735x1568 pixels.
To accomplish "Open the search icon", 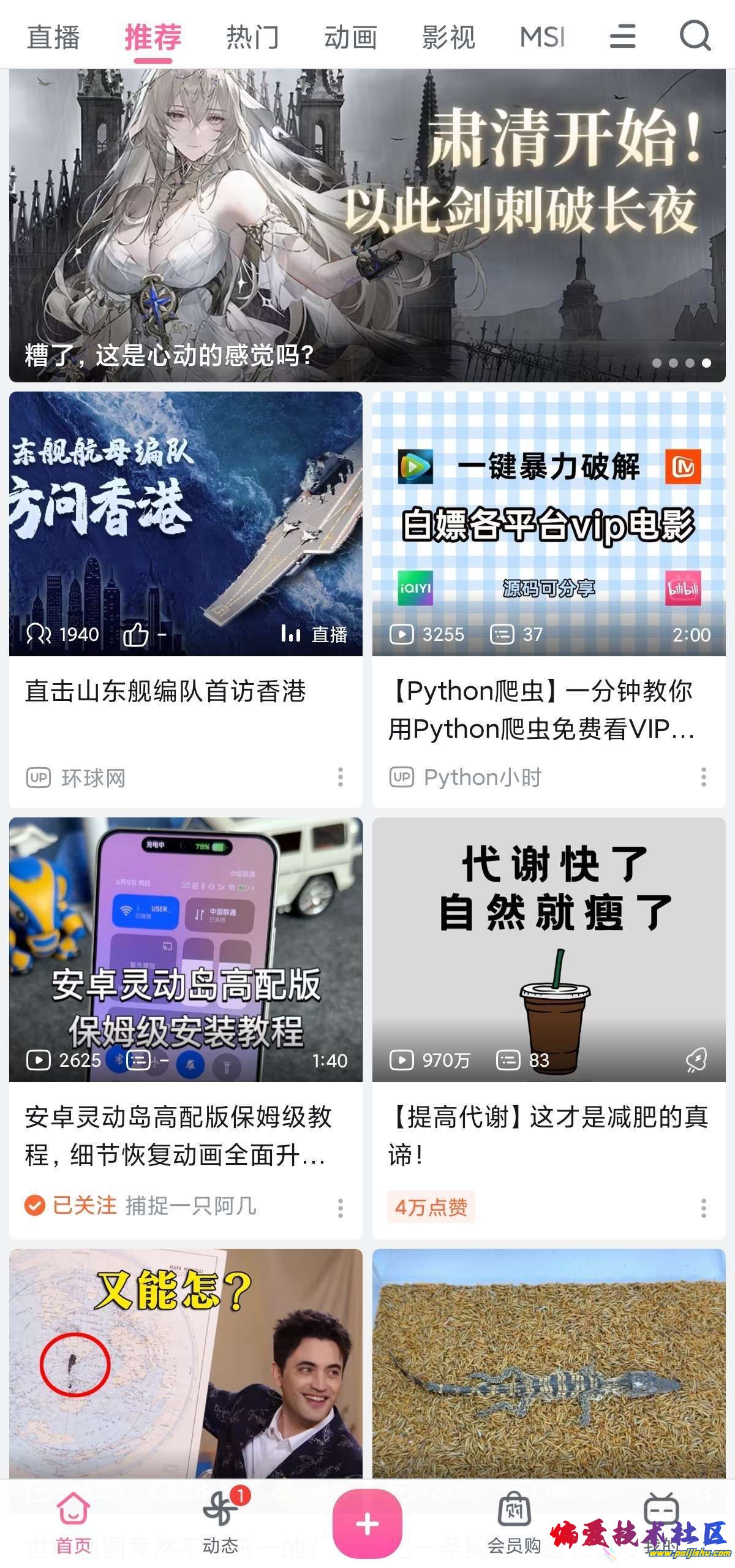I will 695,36.
